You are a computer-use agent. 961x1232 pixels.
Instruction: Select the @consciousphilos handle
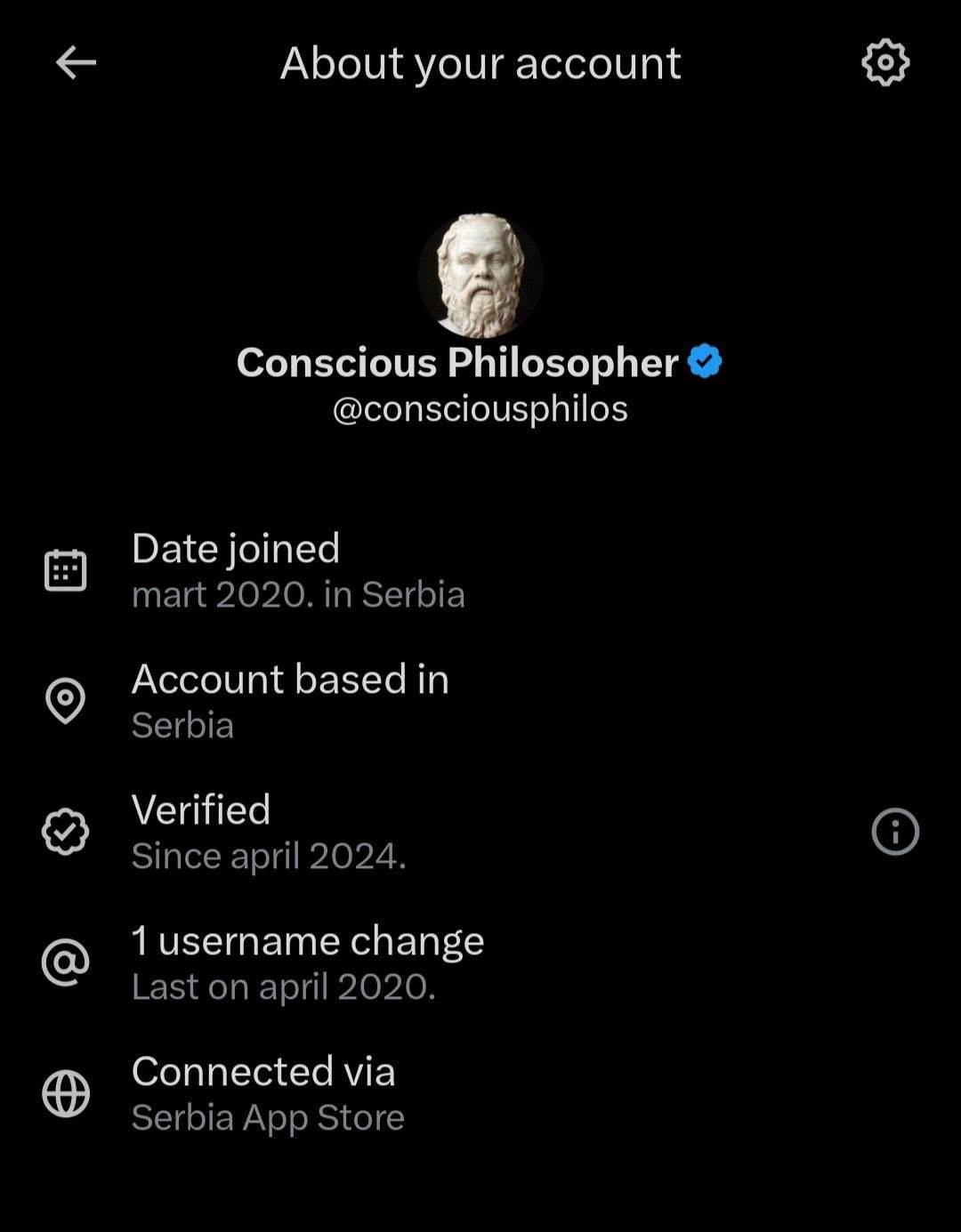pos(480,409)
